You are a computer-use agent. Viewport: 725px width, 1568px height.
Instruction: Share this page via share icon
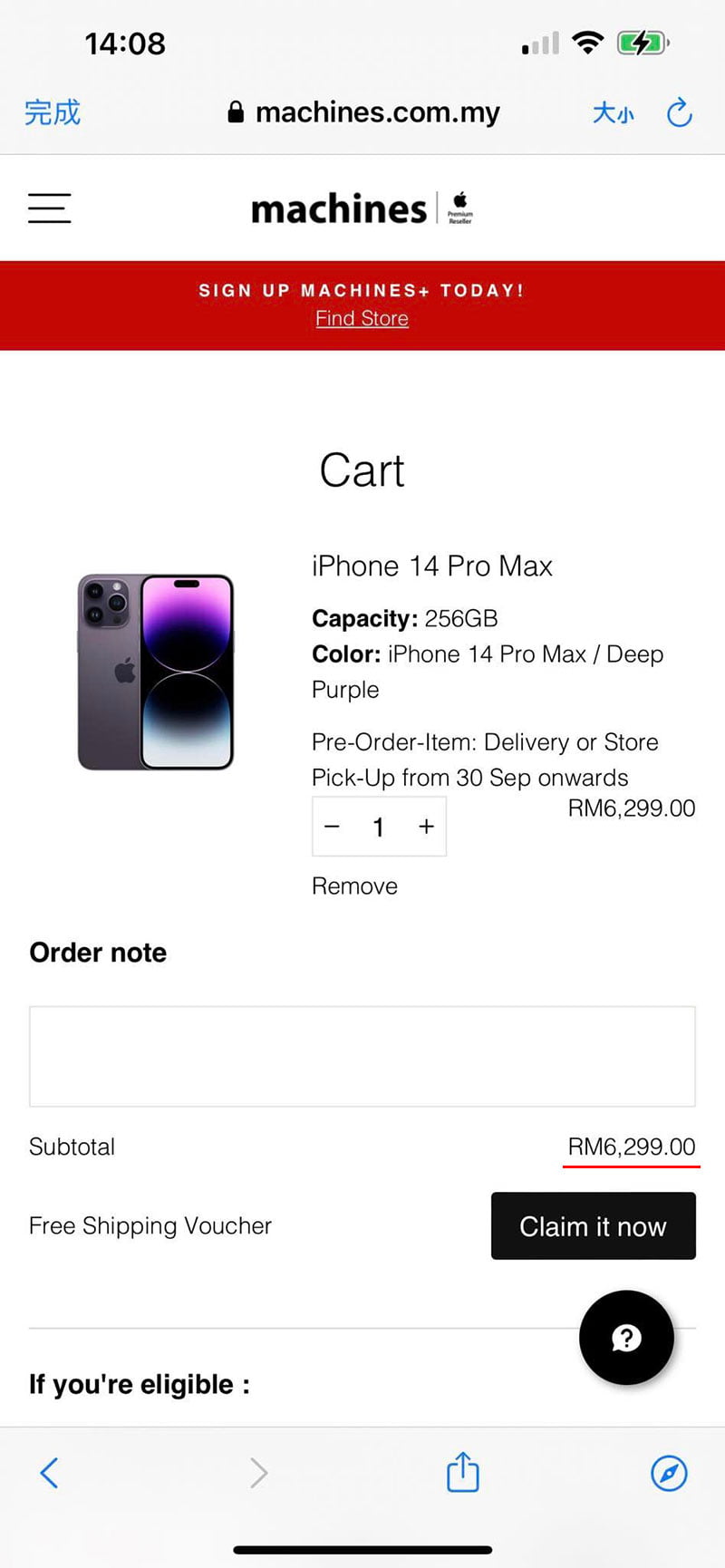[x=462, y=1471]
